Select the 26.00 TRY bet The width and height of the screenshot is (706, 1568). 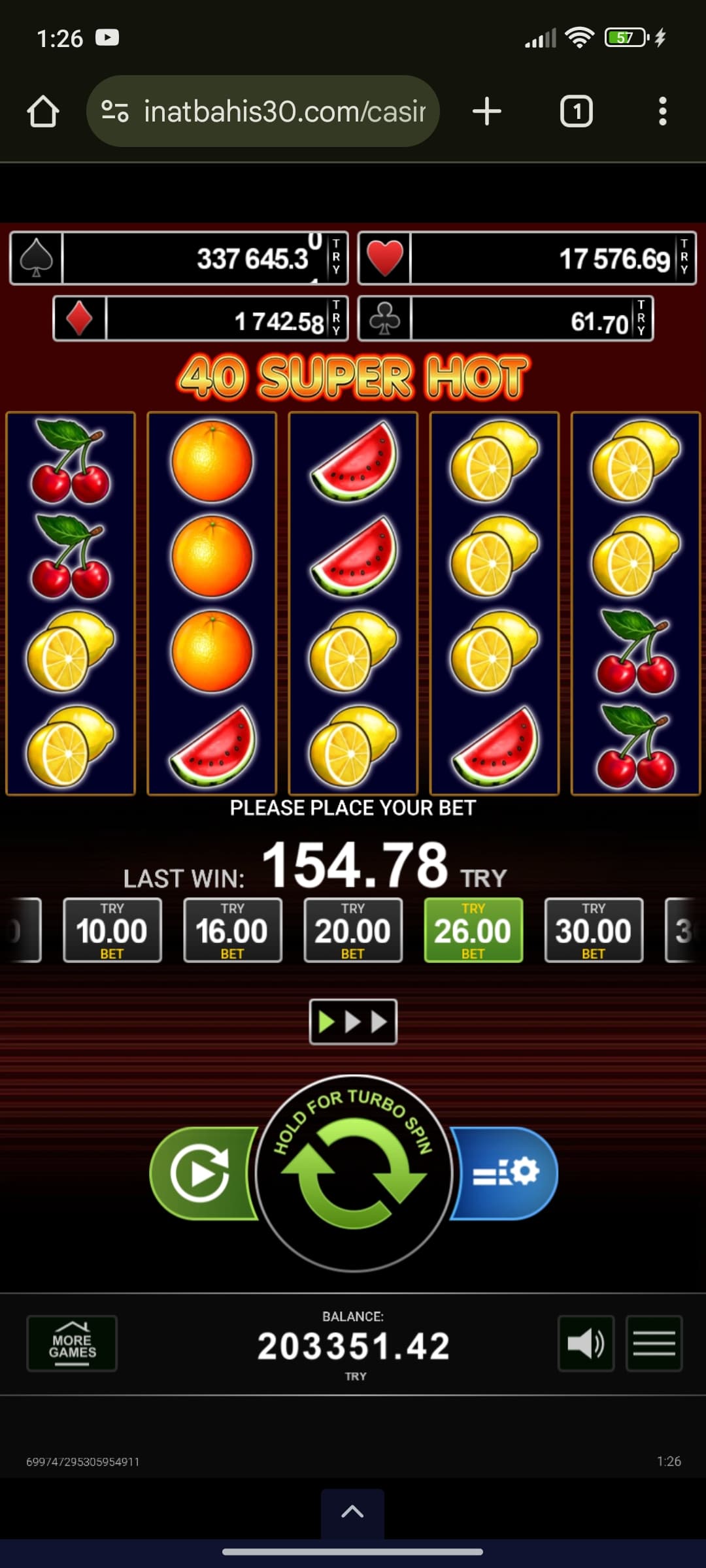tap(473, 930)
